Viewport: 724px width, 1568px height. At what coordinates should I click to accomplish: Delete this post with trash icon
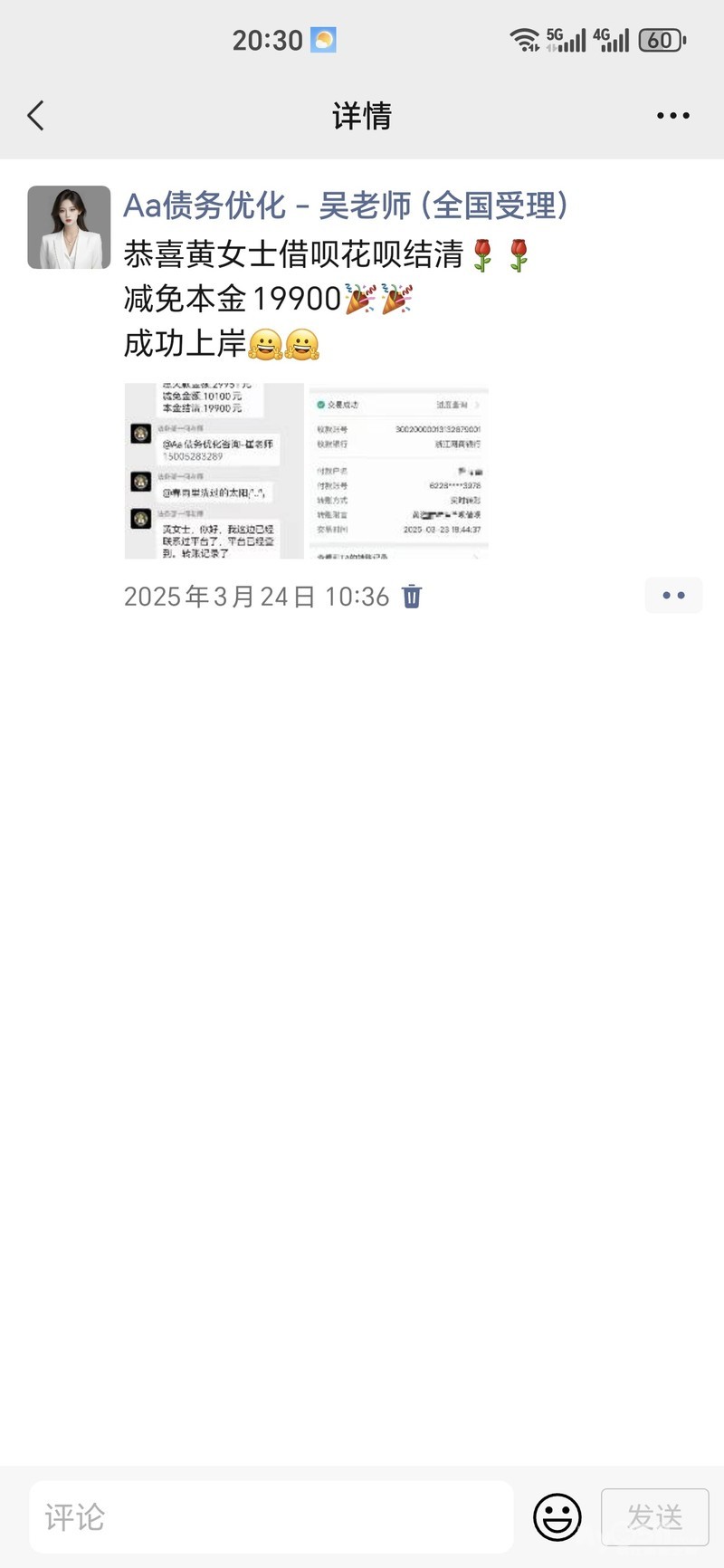412,597
